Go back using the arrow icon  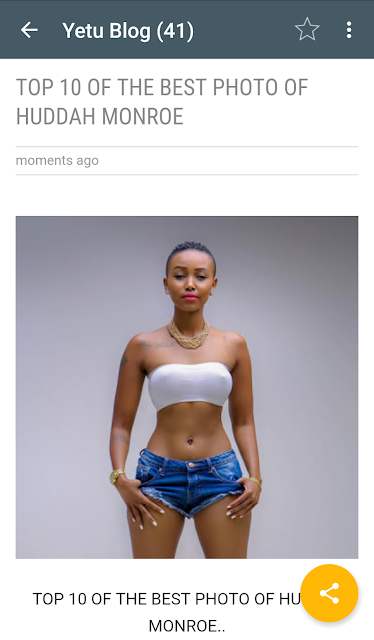(x=29, y=30)
